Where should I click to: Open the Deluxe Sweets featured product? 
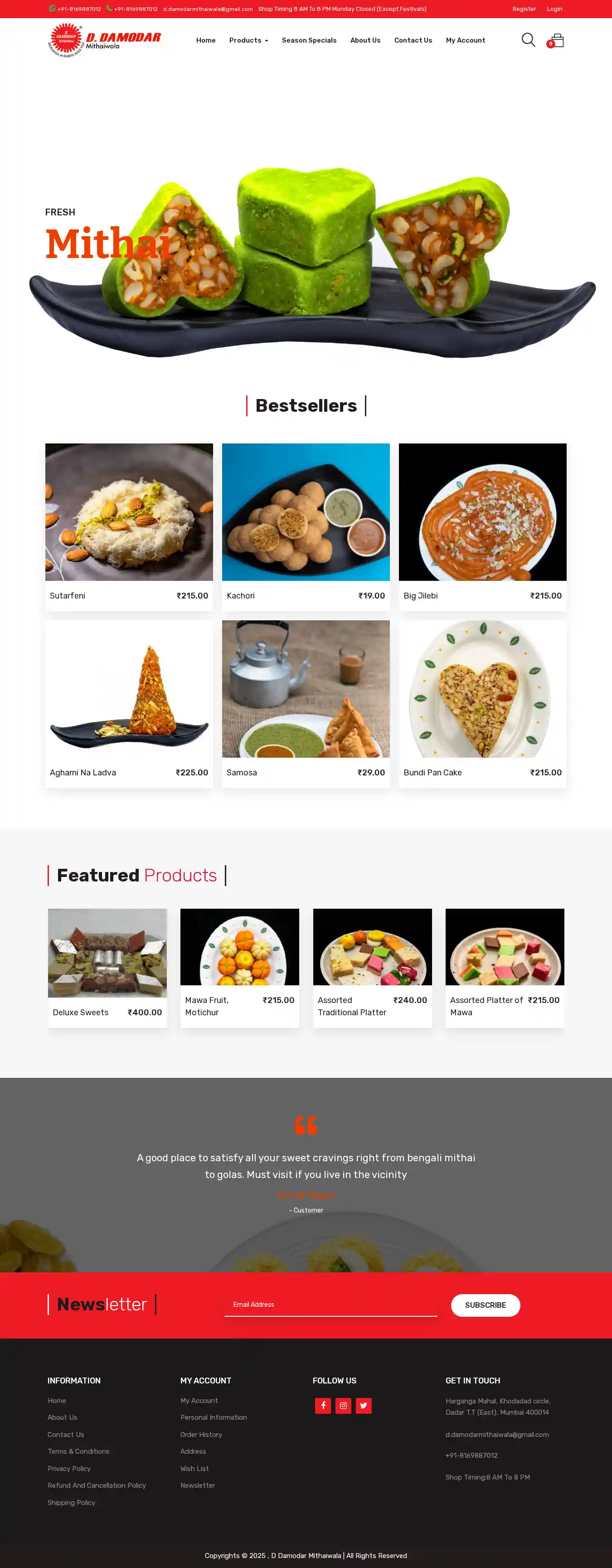tap(107, 954)
